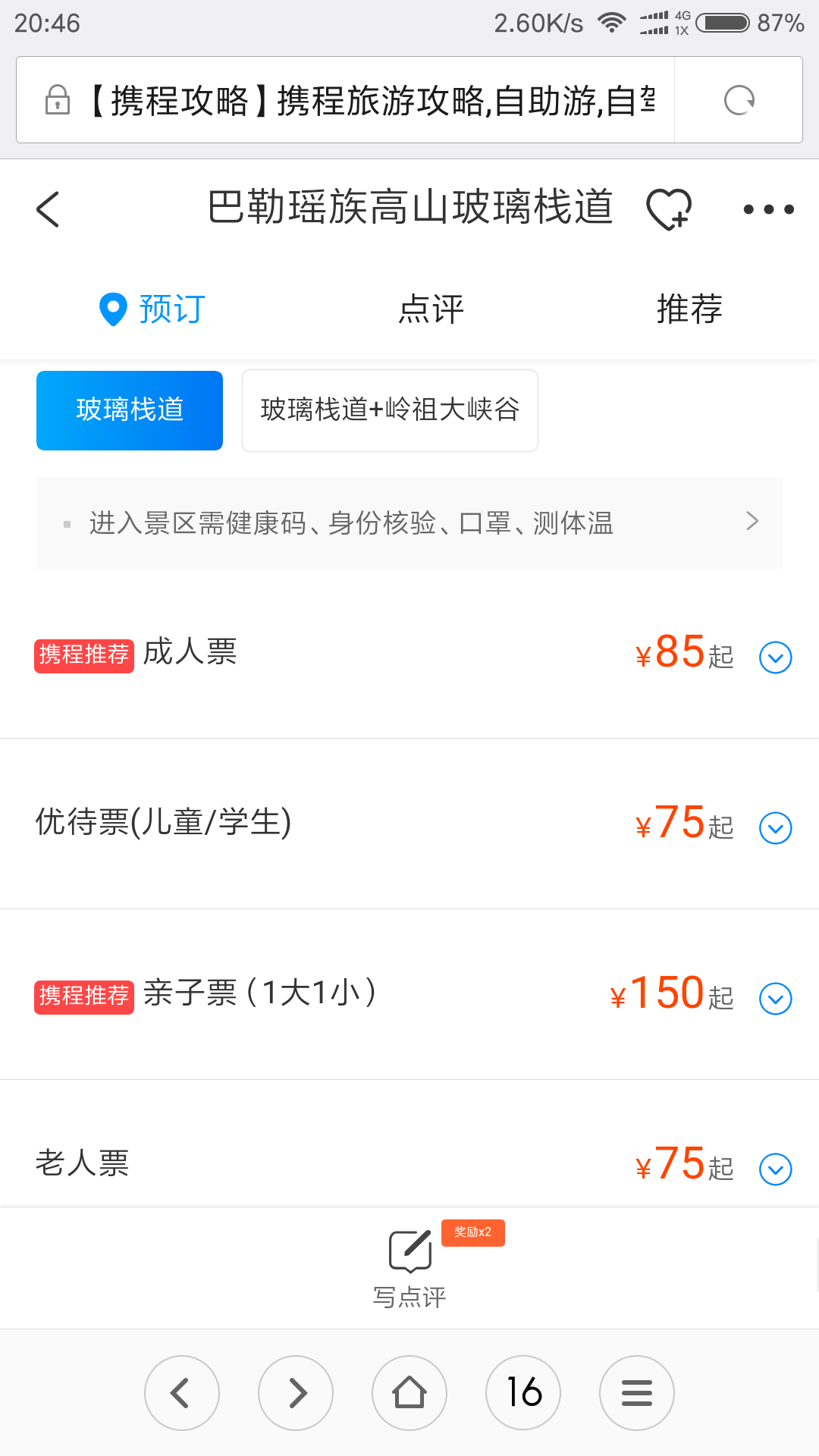Switch to the 推荐 tab
Viewport: 819px width, 1456px height.
[689, 309]
